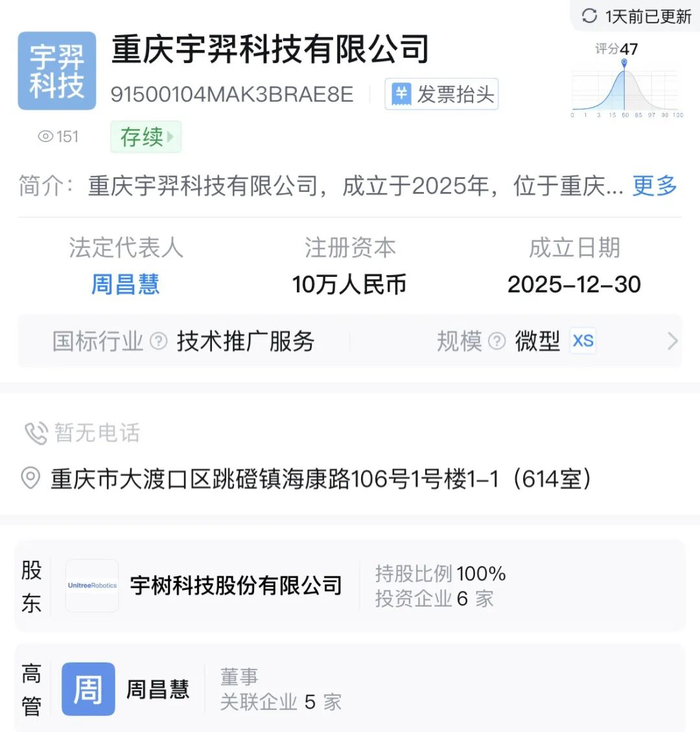Screen dimensions: 700x732
Task: Show help for 国标行业
Action: [158, 341]
